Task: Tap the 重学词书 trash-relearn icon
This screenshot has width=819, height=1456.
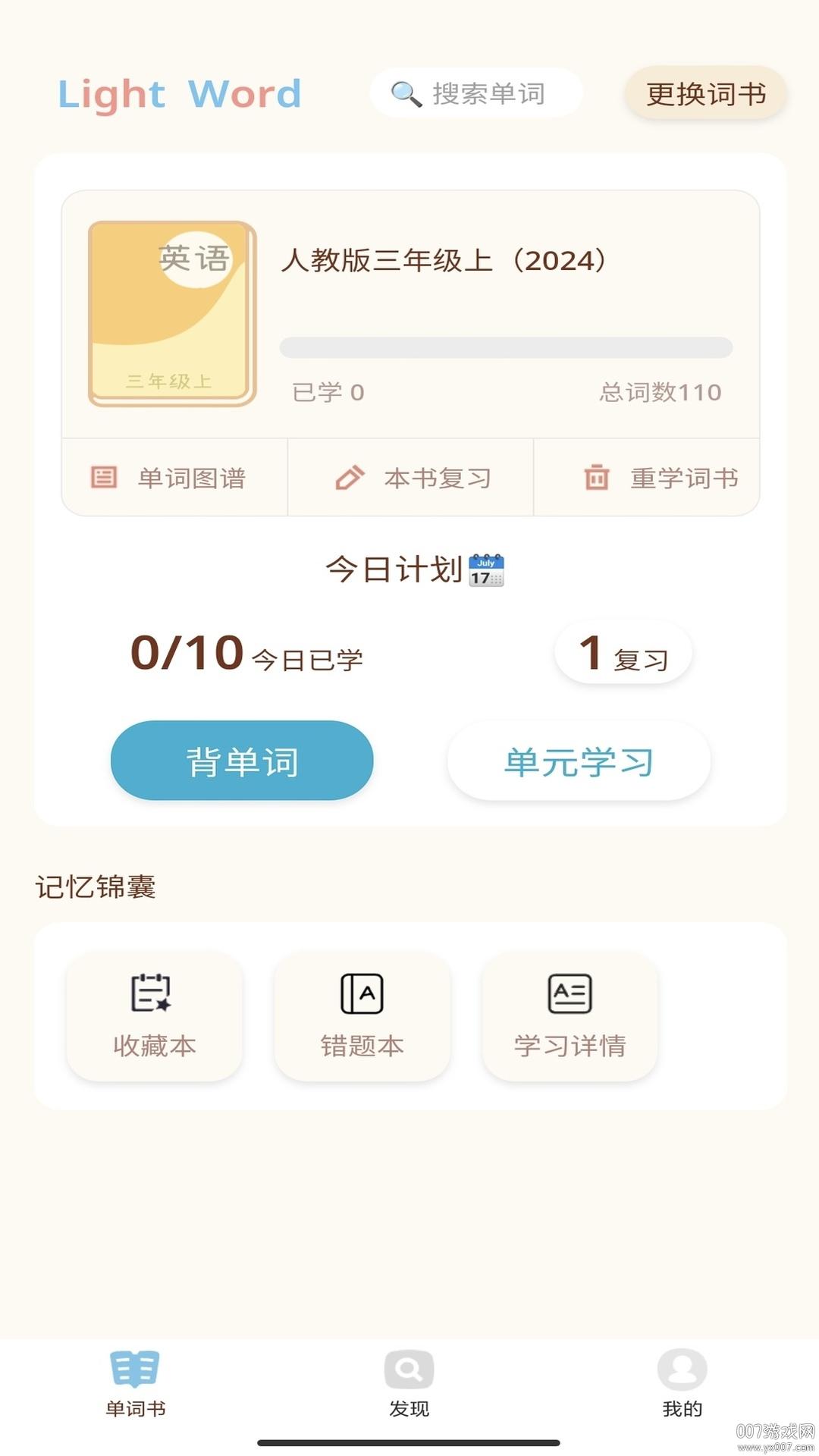Action: [x=596, y=477]
